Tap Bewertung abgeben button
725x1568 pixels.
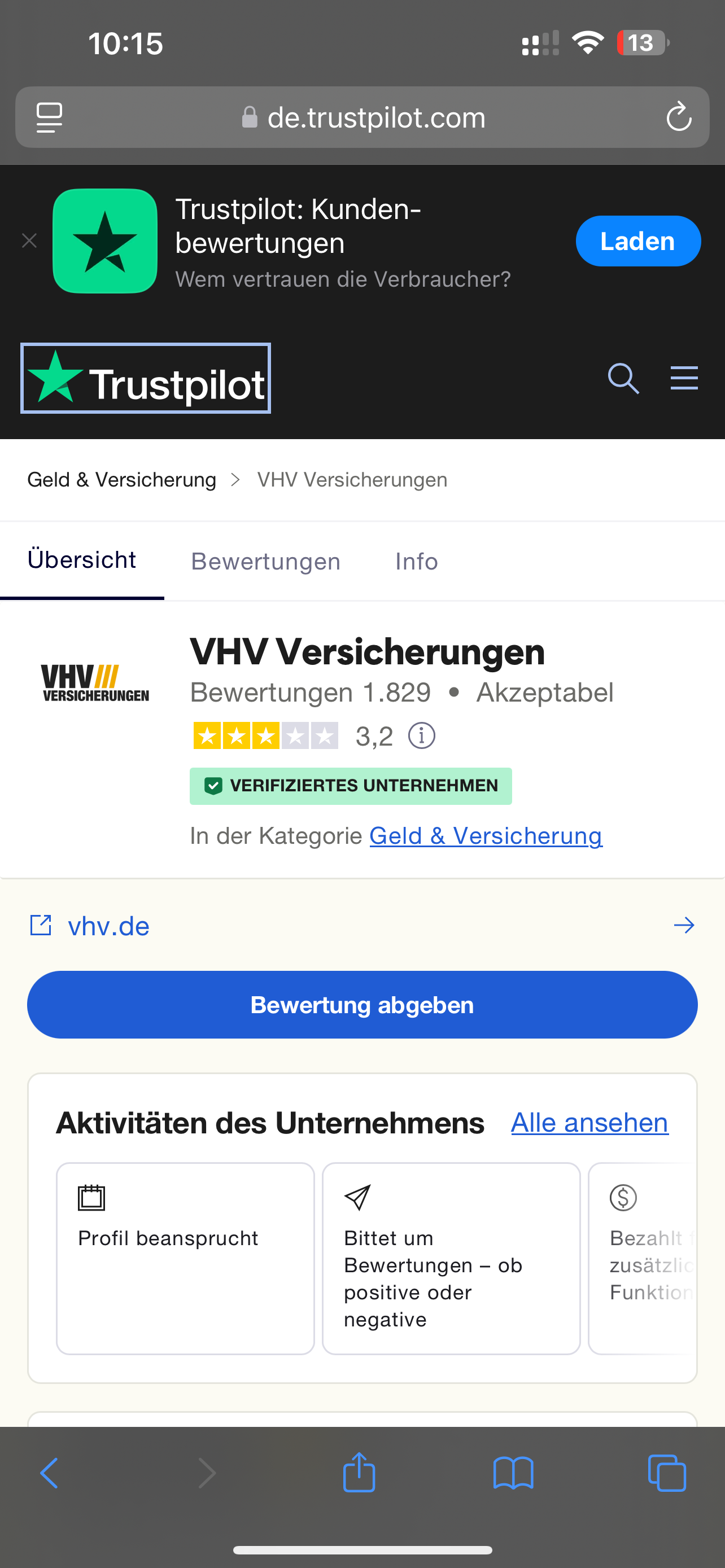(x=362, y=1005)
